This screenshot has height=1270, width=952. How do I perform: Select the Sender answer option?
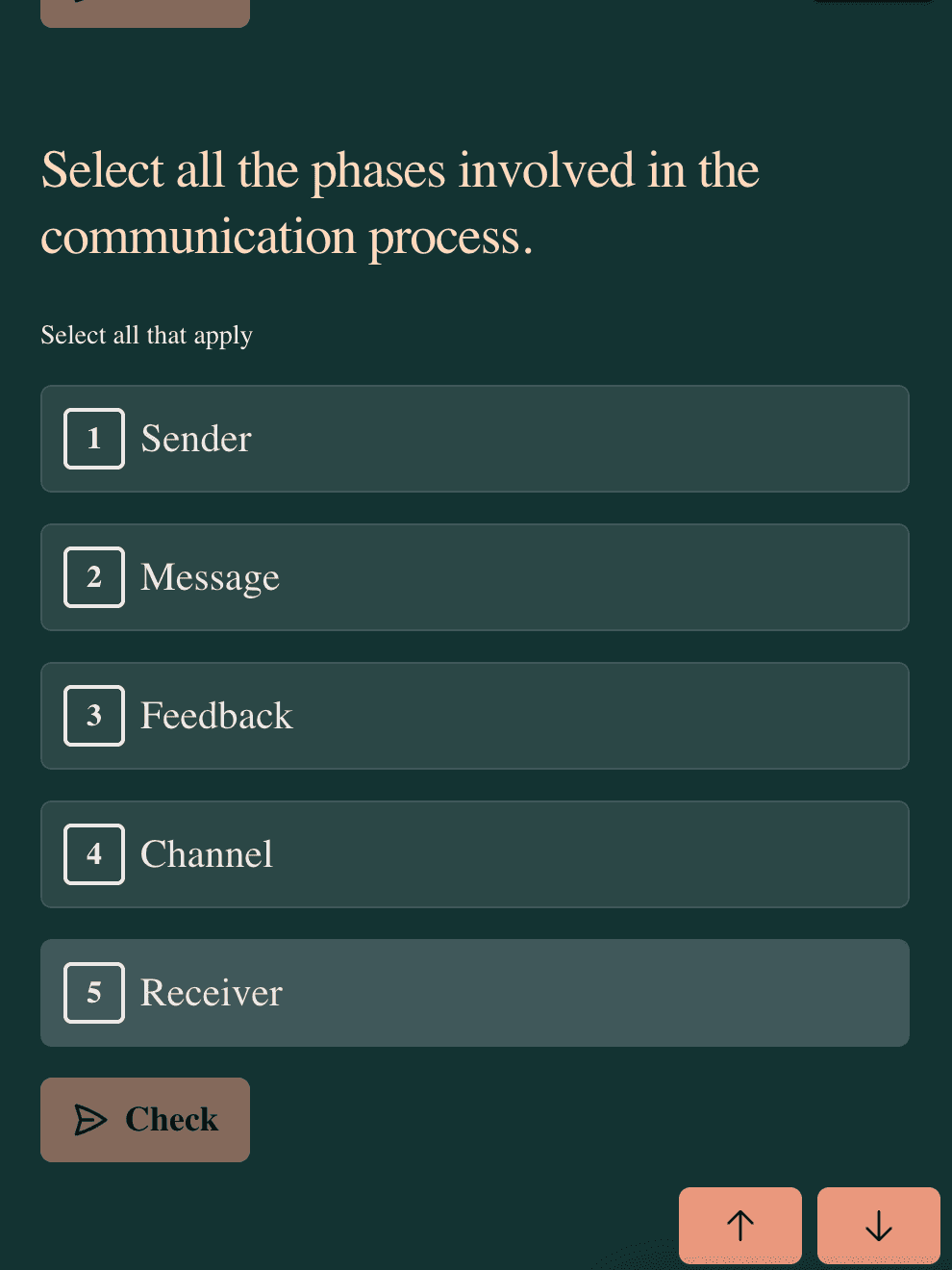tap(475, 439)
